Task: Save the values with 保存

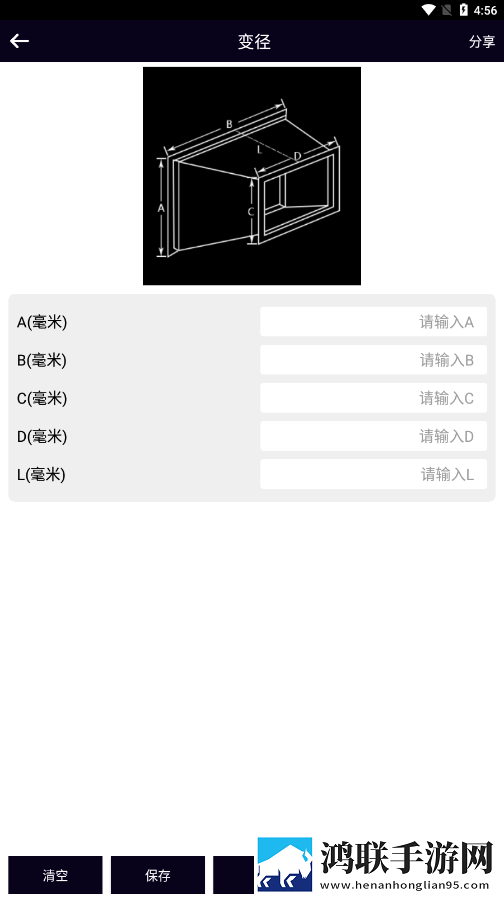Action: pos(158,875)
